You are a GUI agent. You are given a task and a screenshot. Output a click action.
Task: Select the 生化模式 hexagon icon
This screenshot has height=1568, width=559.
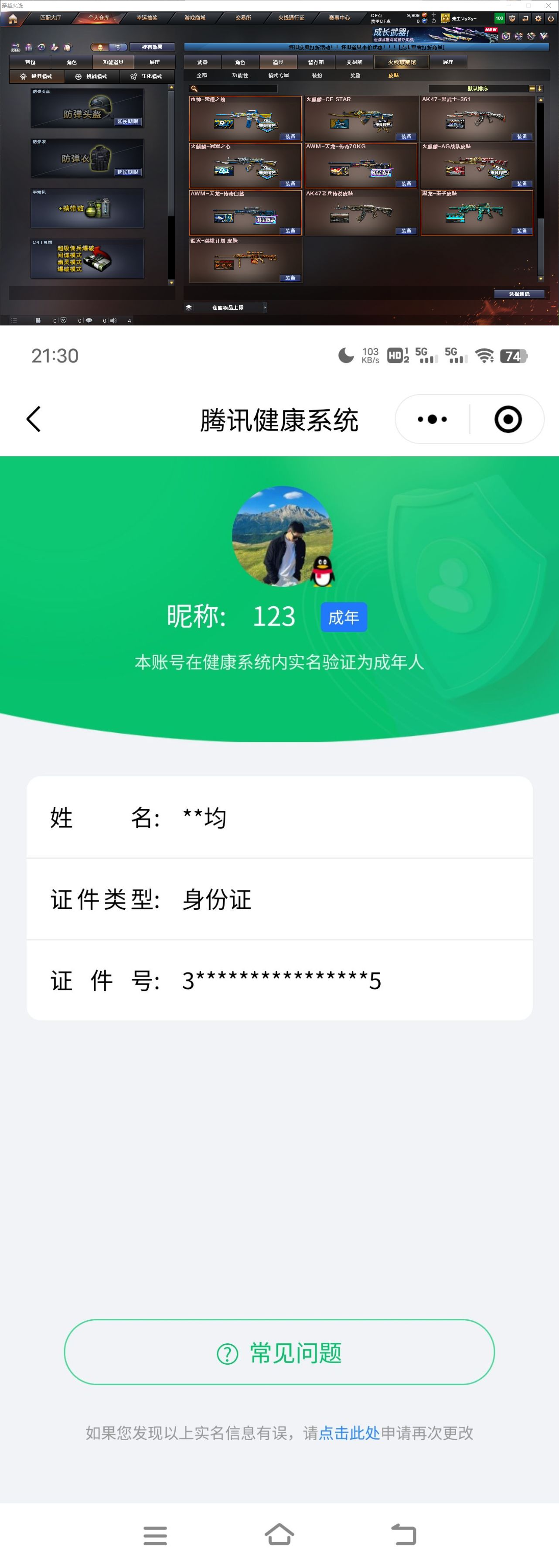pyautogui.click(x=133, y=77)
